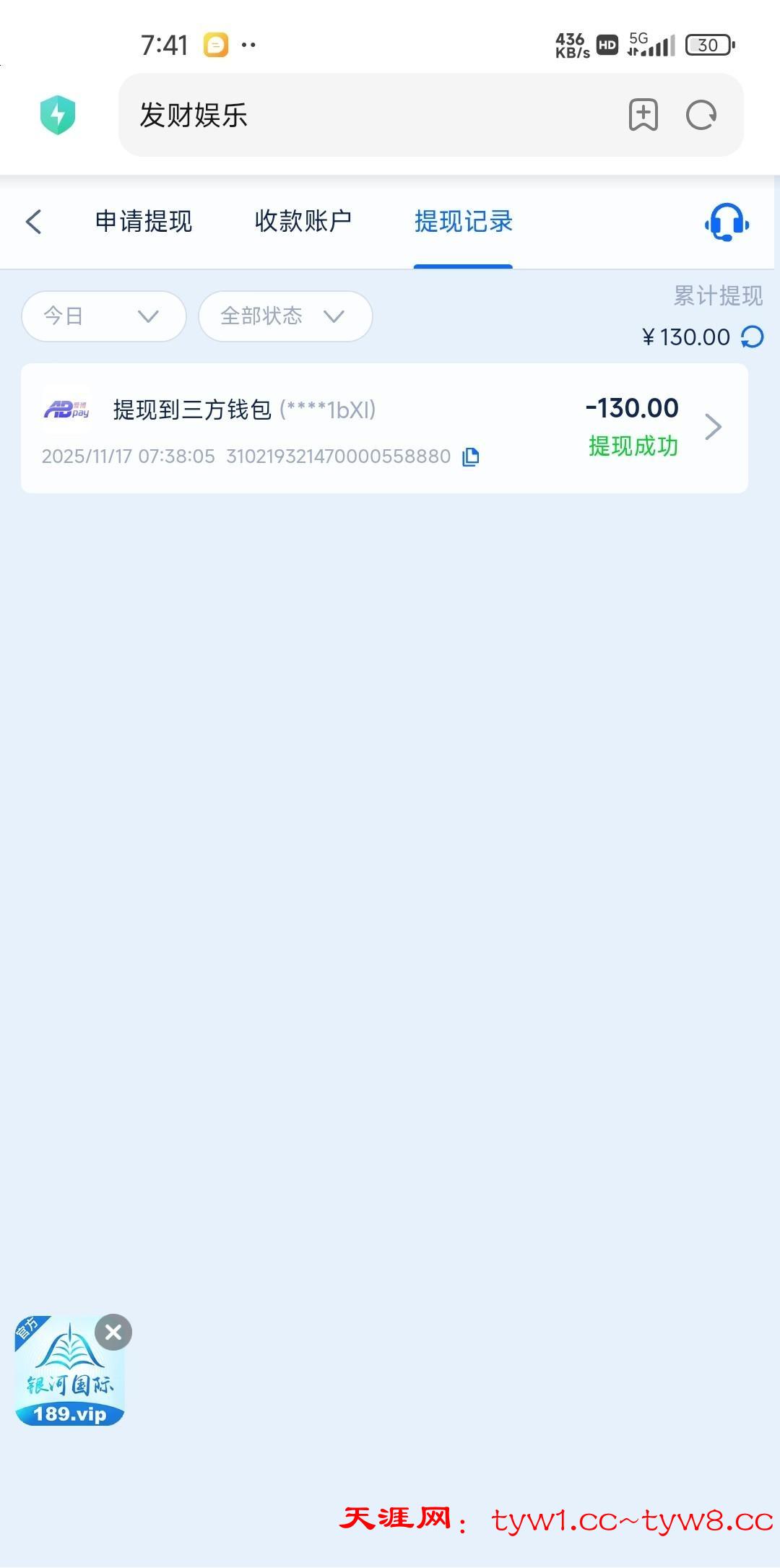Switch to the 收款账户 tab
This screenshot has width=780, height=1568.
tap(303, 222)
